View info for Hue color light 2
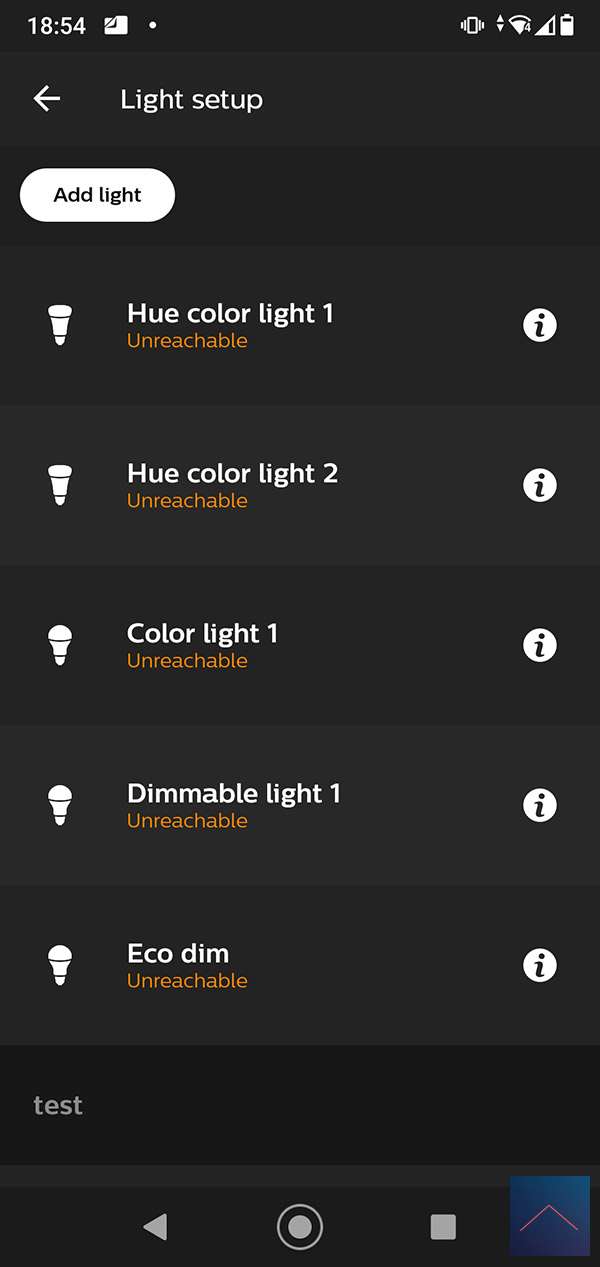The height and width of the screenshot is (1267, 600). click(x=540, y=485)
